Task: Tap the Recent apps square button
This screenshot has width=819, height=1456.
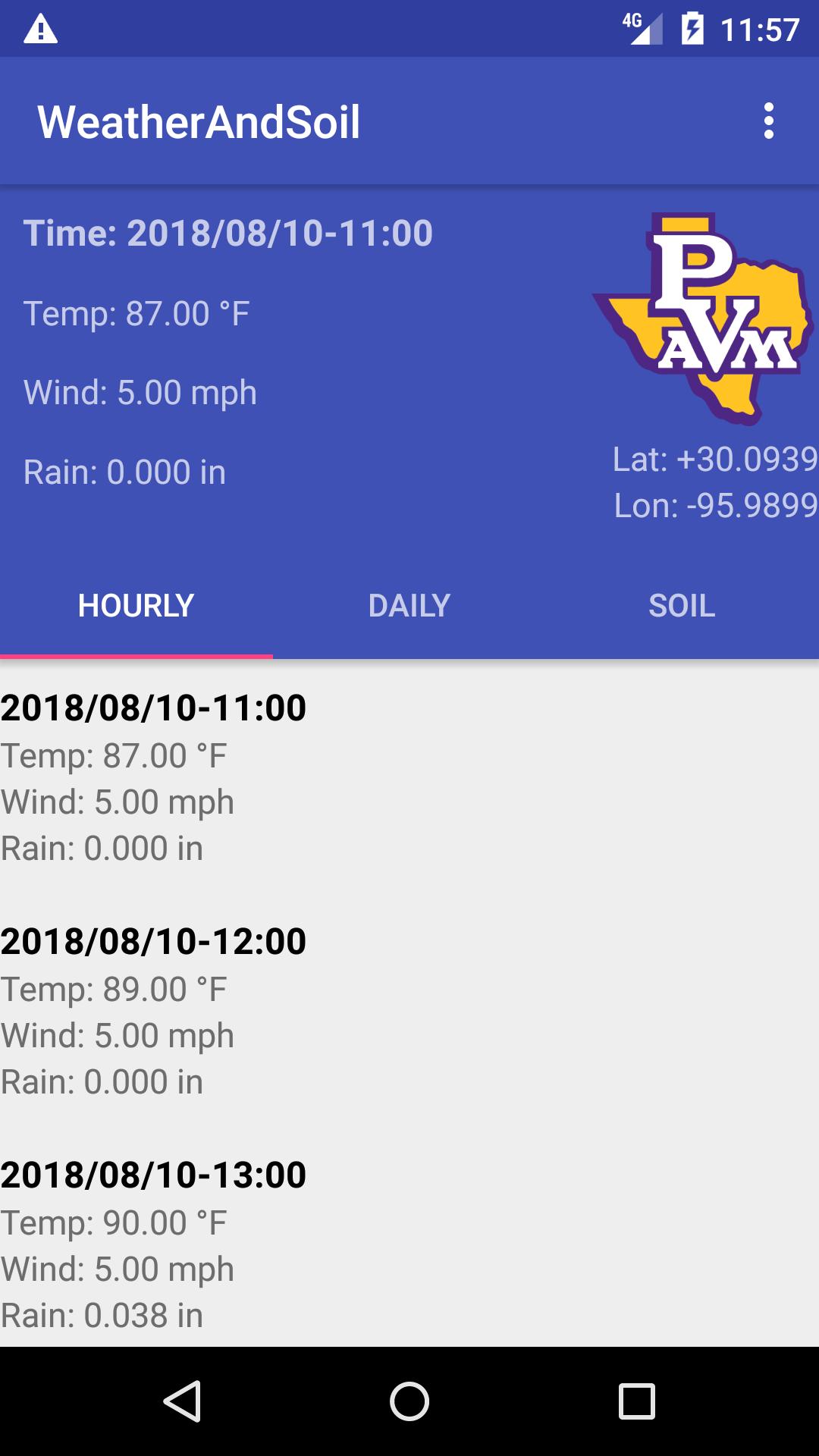Action: [637, 1401]
